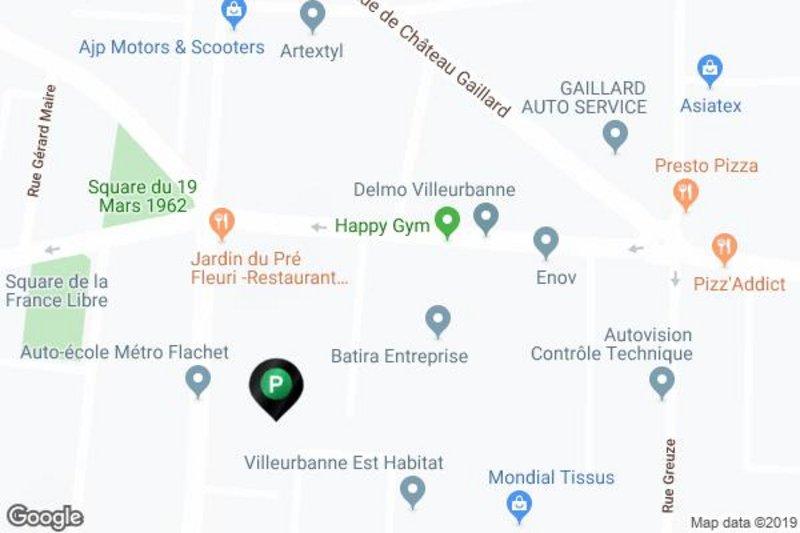This screenshot has width=800, height=533.
Task: Tap the Asiatex shop pin
Action: (x=710, y=70)
